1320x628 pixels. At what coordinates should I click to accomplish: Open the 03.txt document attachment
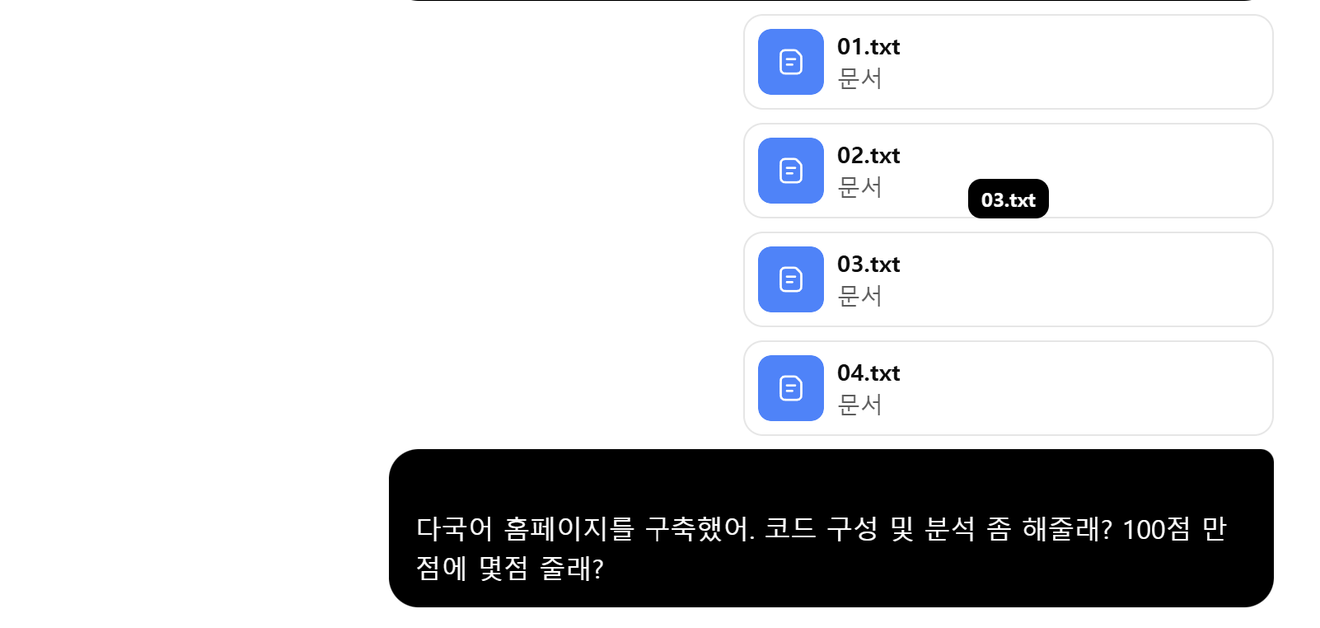tap(1007, 280)
